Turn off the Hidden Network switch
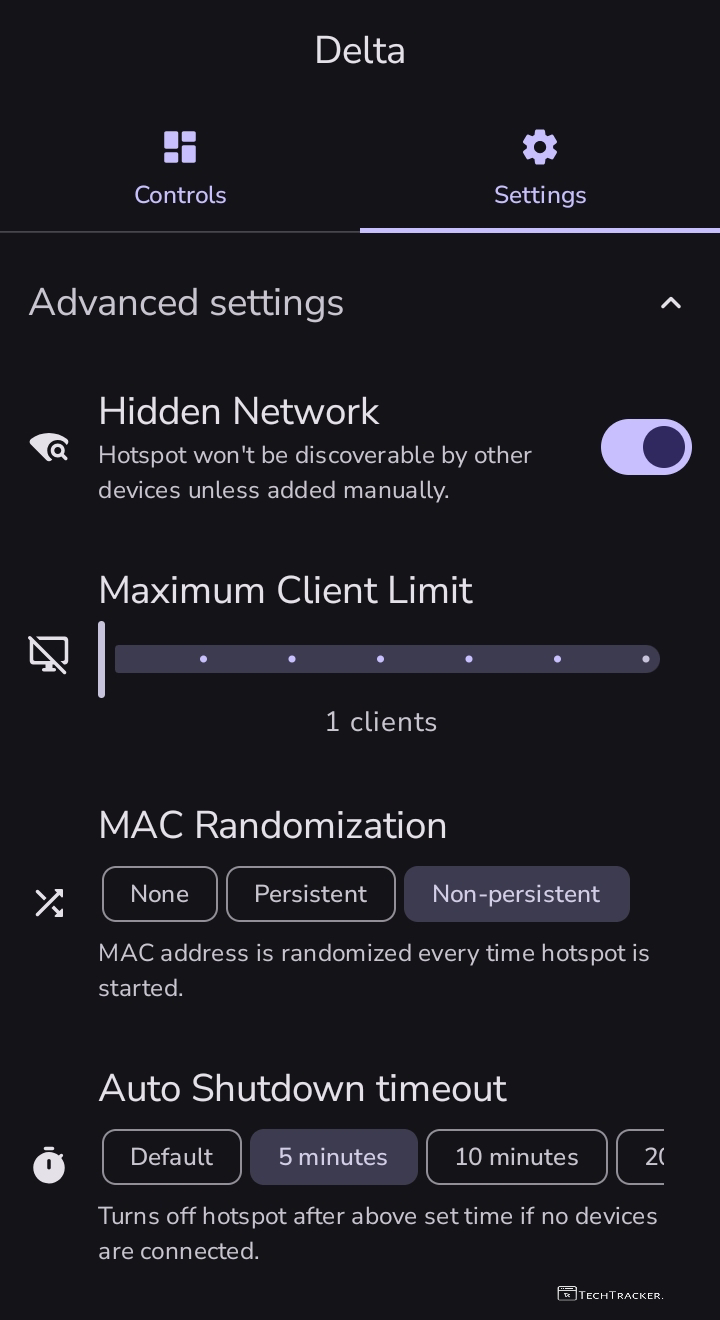Viewport: 720px width, 1320px height. point(646,447)
